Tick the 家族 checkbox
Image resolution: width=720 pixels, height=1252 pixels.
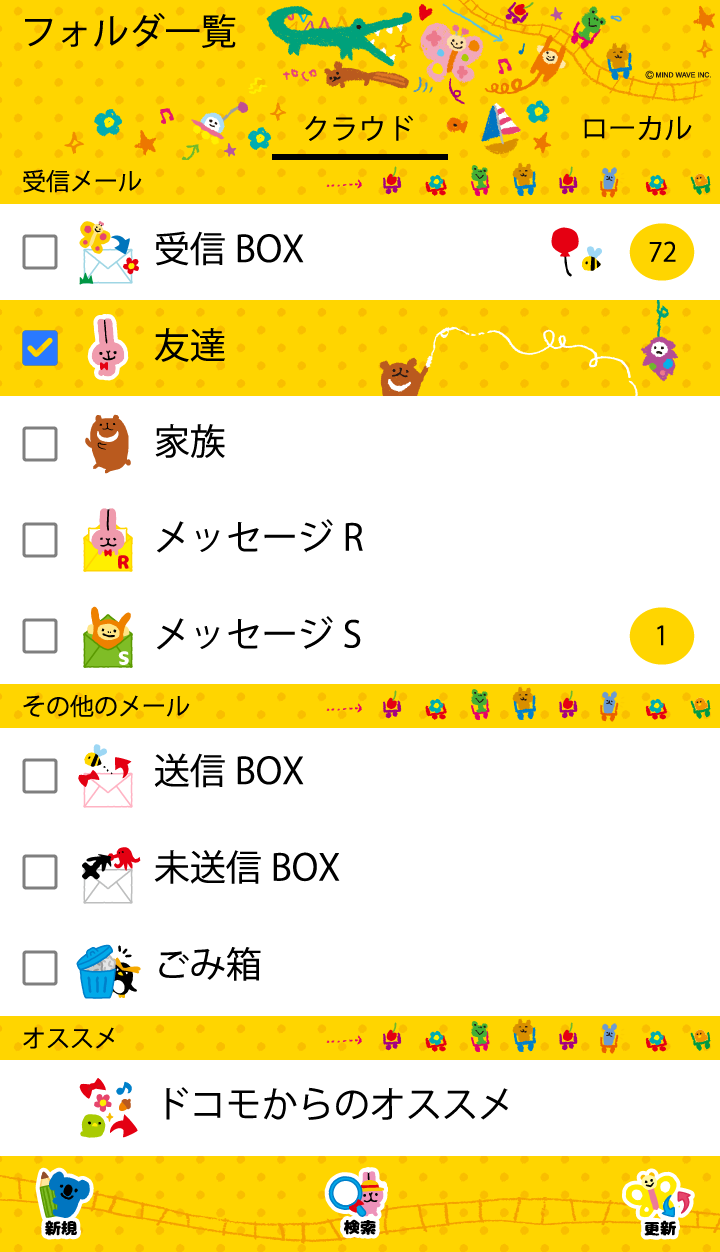point(40,444)
